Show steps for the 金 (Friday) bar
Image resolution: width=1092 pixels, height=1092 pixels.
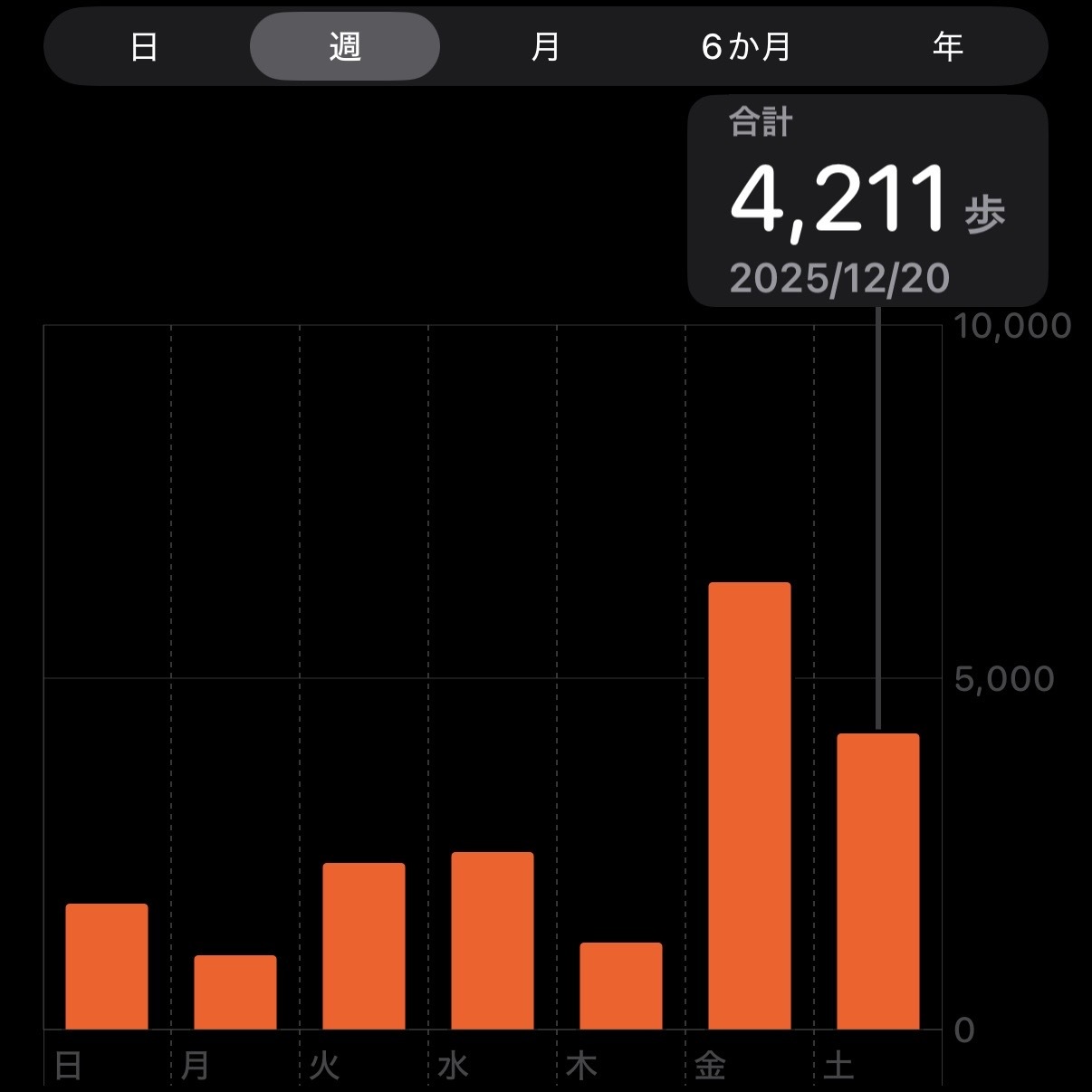click(750, 806)
